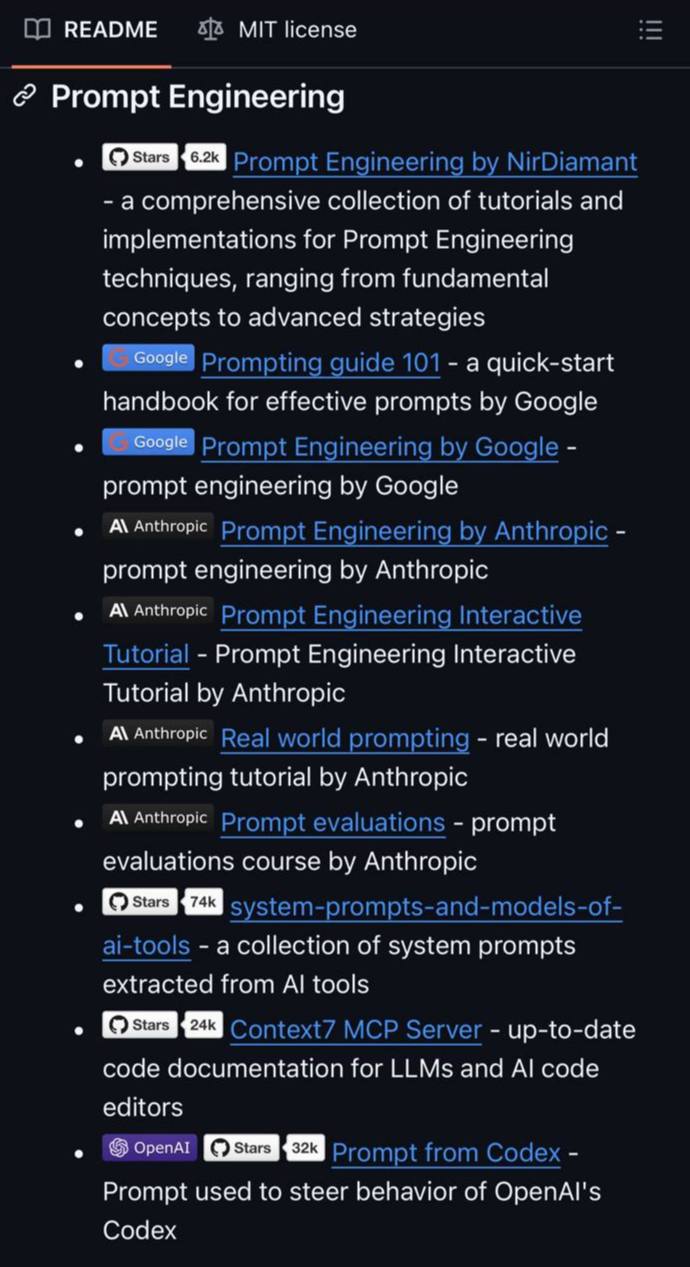Open the Prompting guide 101 link
Image resolution: width=690 pixels, height=1267 pixels.
coord(320,362)
